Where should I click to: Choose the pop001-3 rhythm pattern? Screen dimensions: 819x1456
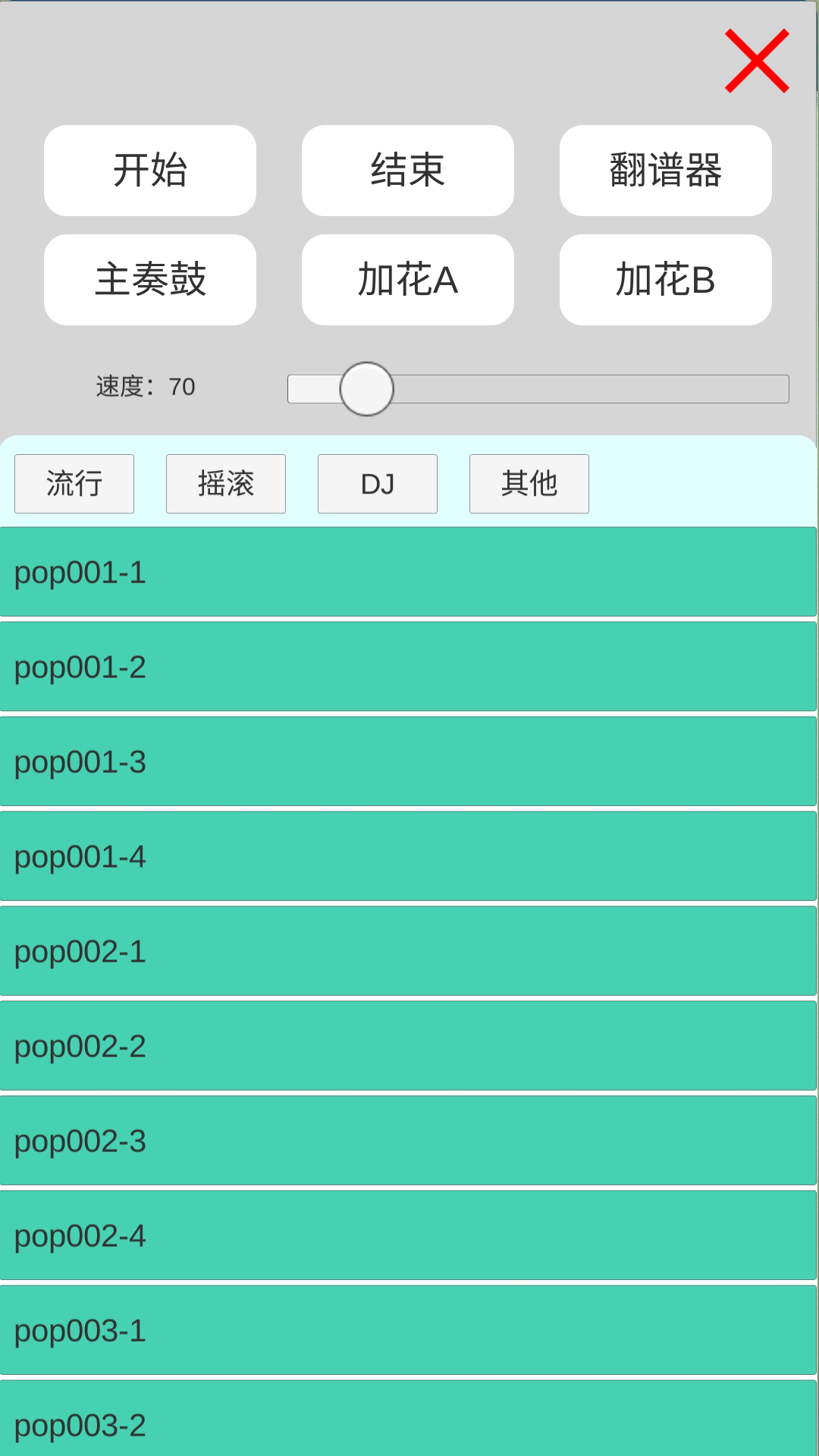pyautogui.click(x=409, y=762)
